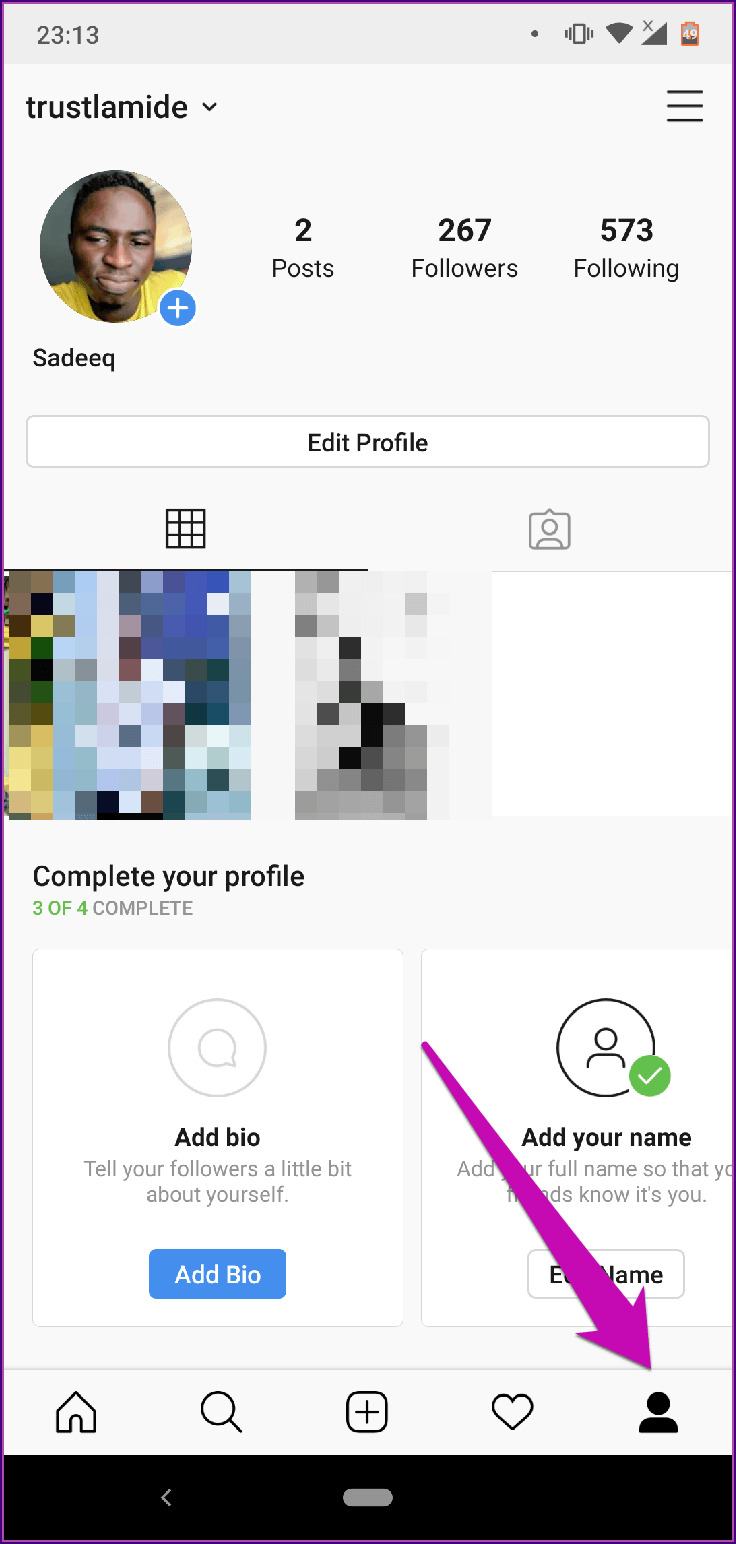736x1544 pixels.
Task: Open the second post thumbnail
Action: (372, 695)
